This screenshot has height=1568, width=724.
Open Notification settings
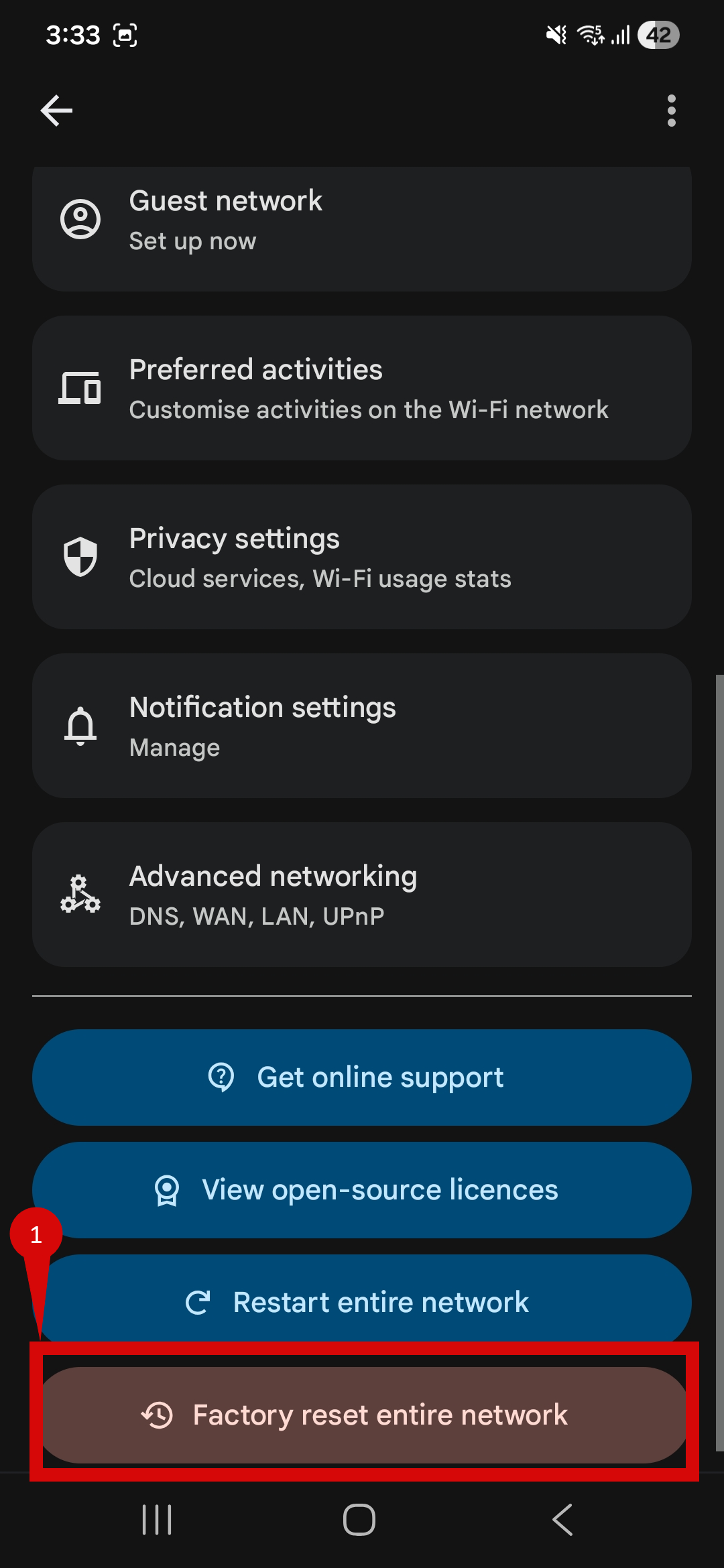pyautogui.click(x=362, y=726)
